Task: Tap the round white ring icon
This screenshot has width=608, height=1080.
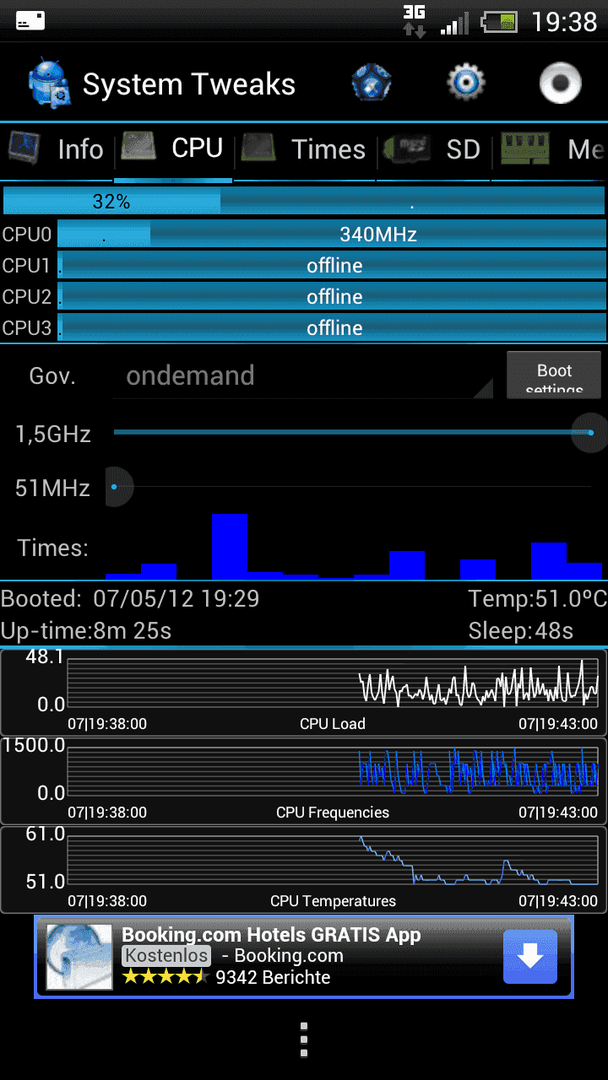Action: click(x=560, y=83)
